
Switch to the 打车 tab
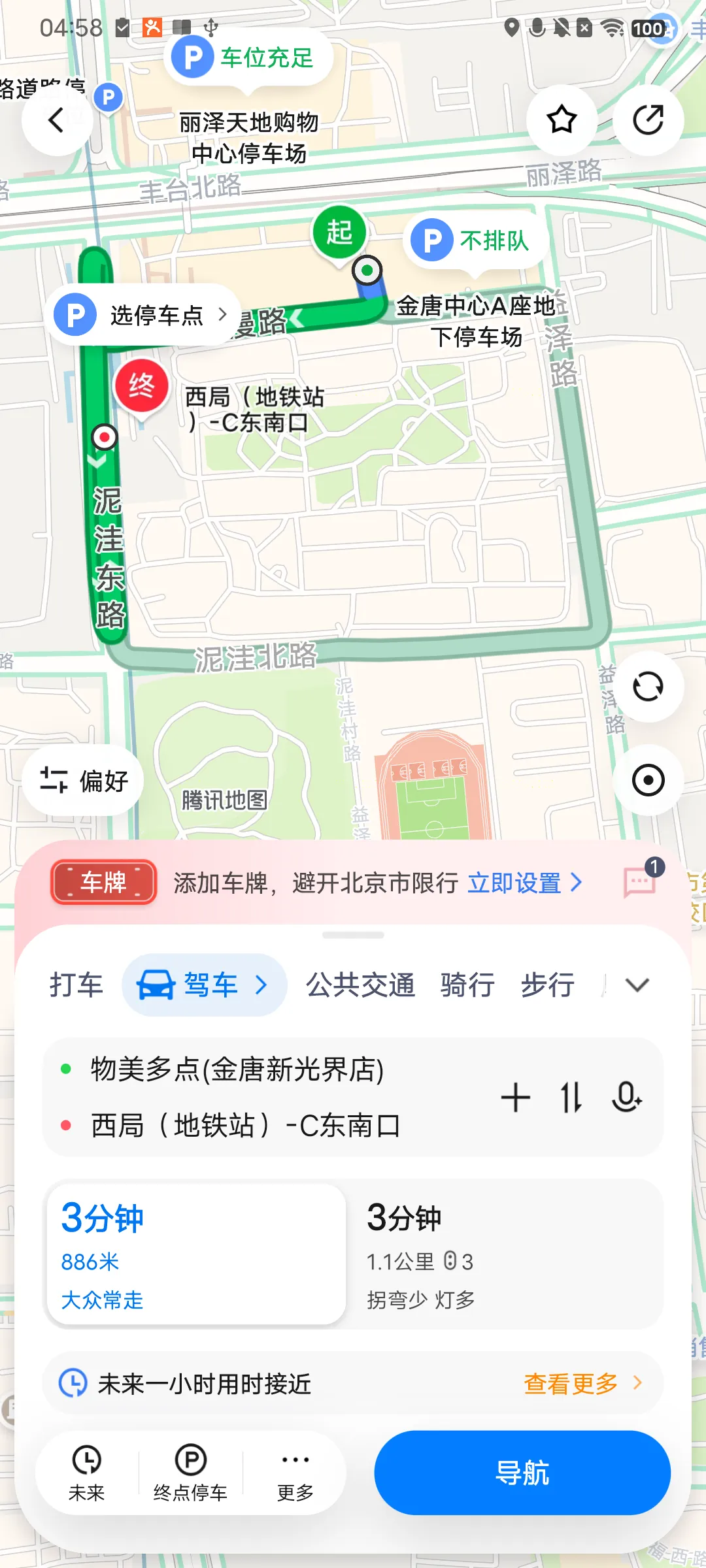(x=76, y=985)
